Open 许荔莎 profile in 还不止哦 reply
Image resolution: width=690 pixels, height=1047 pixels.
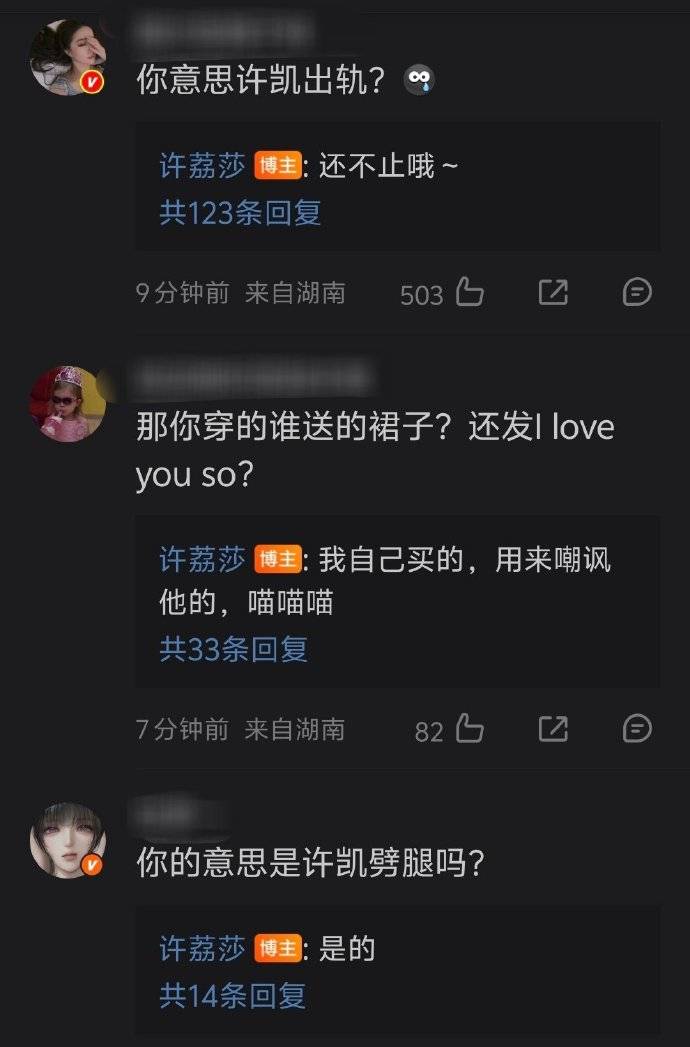point(201,166)
